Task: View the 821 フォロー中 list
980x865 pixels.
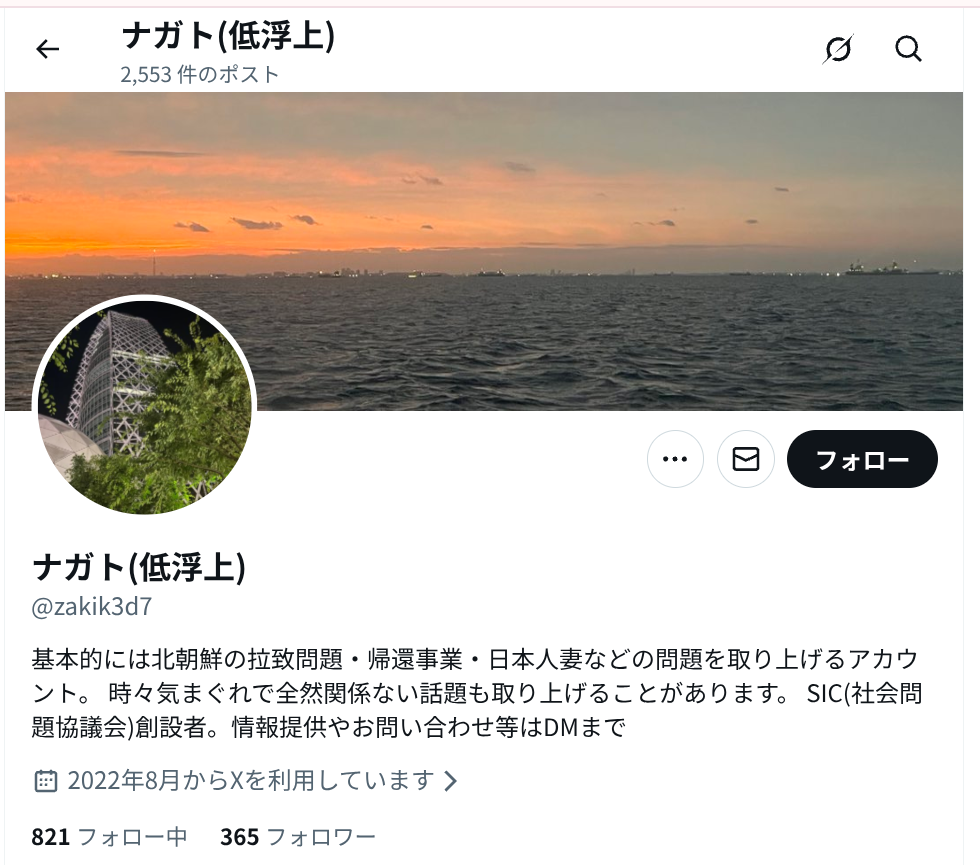Action: pyautogui.click(x=110, y=837)
